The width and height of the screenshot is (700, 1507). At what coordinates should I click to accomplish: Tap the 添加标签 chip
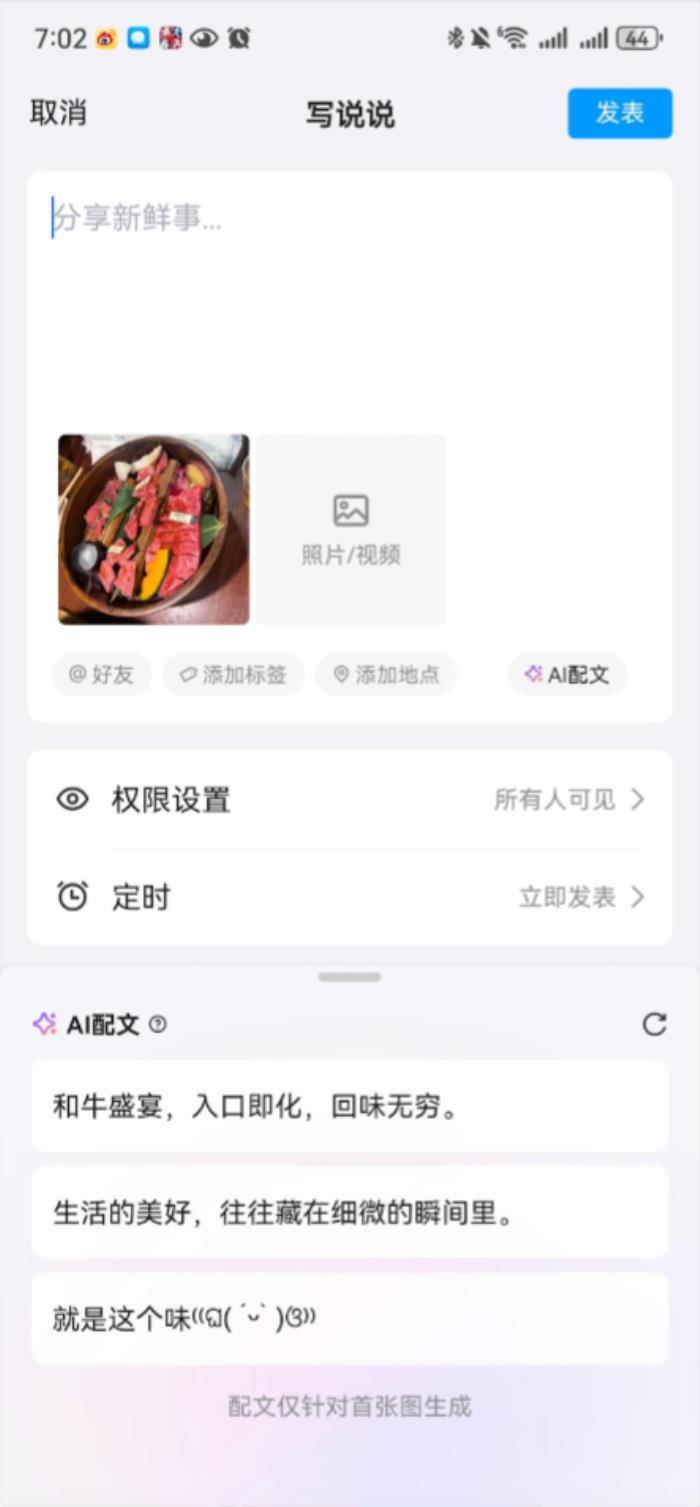[x=233, y=675]
